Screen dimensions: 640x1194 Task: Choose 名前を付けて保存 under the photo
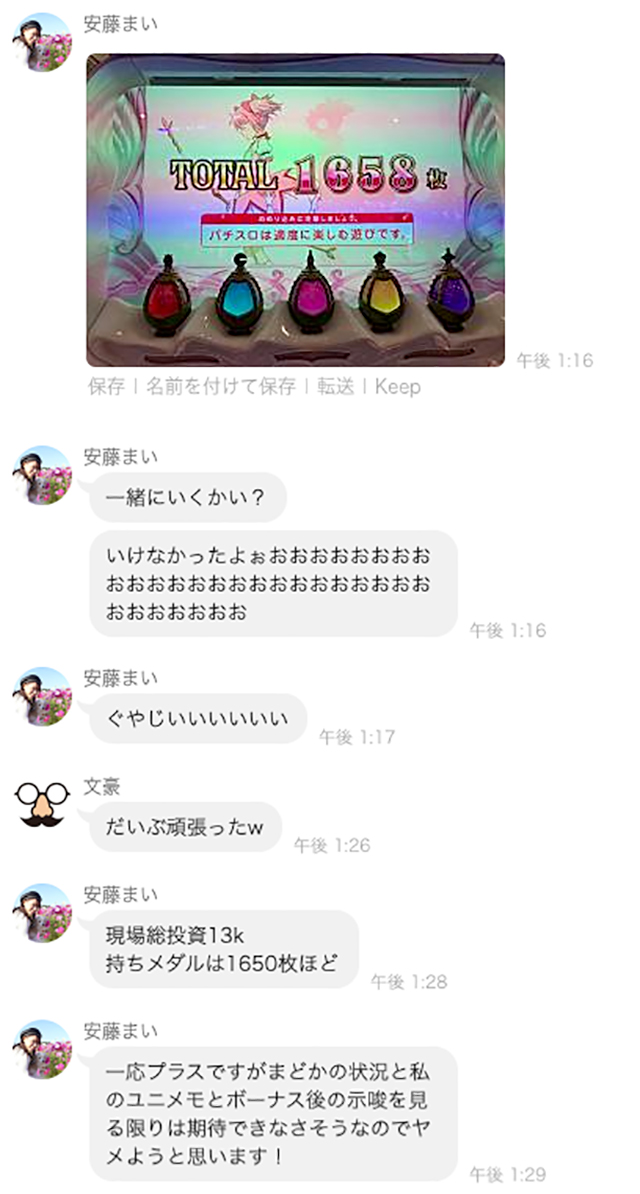(221, 387)
